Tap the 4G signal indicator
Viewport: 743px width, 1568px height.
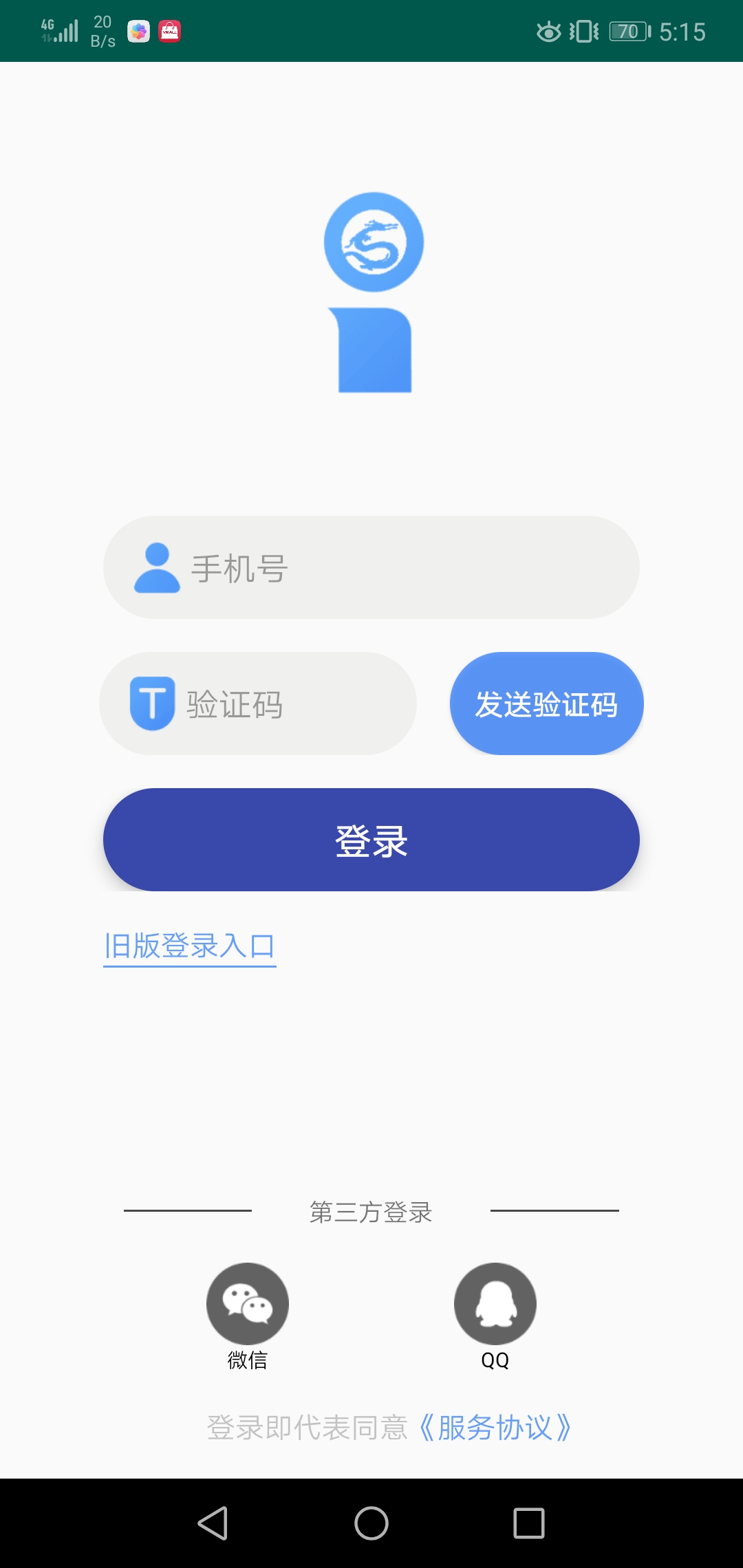(58, 30)
